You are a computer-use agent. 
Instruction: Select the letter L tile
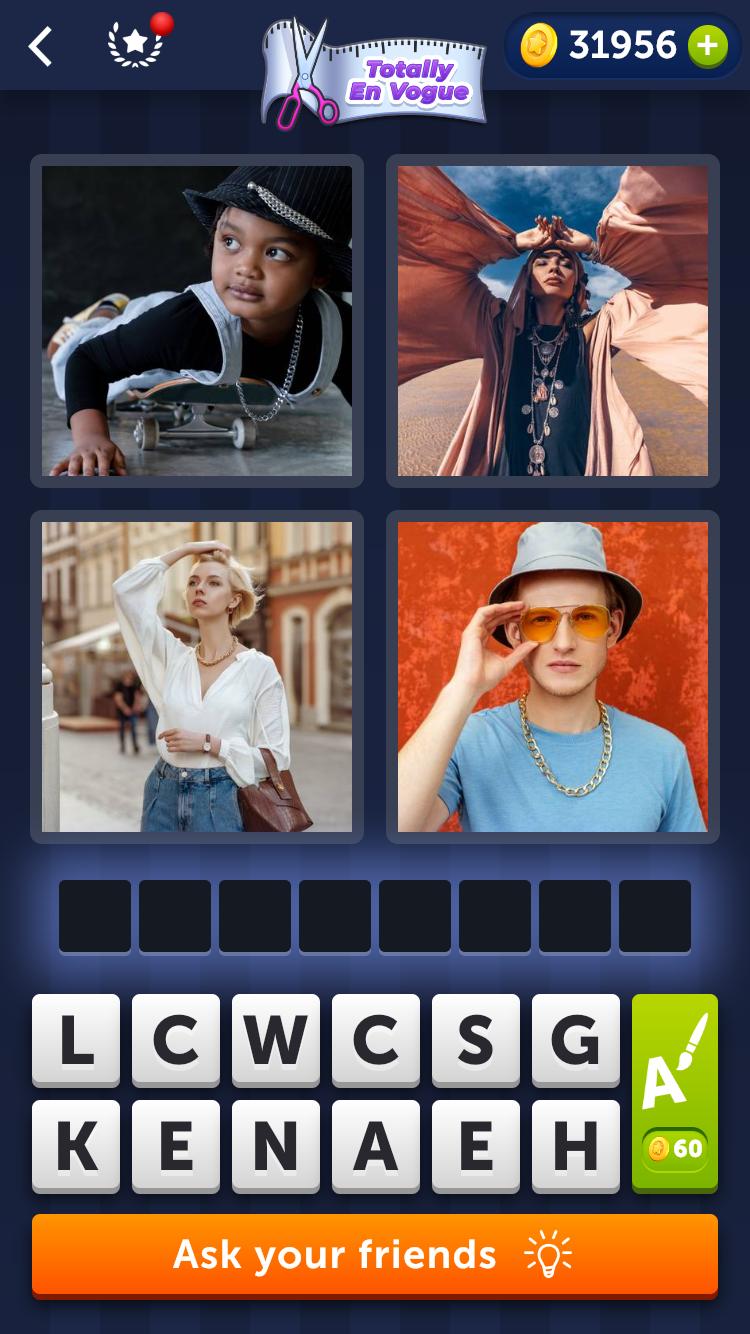(x=76, y=1040)
